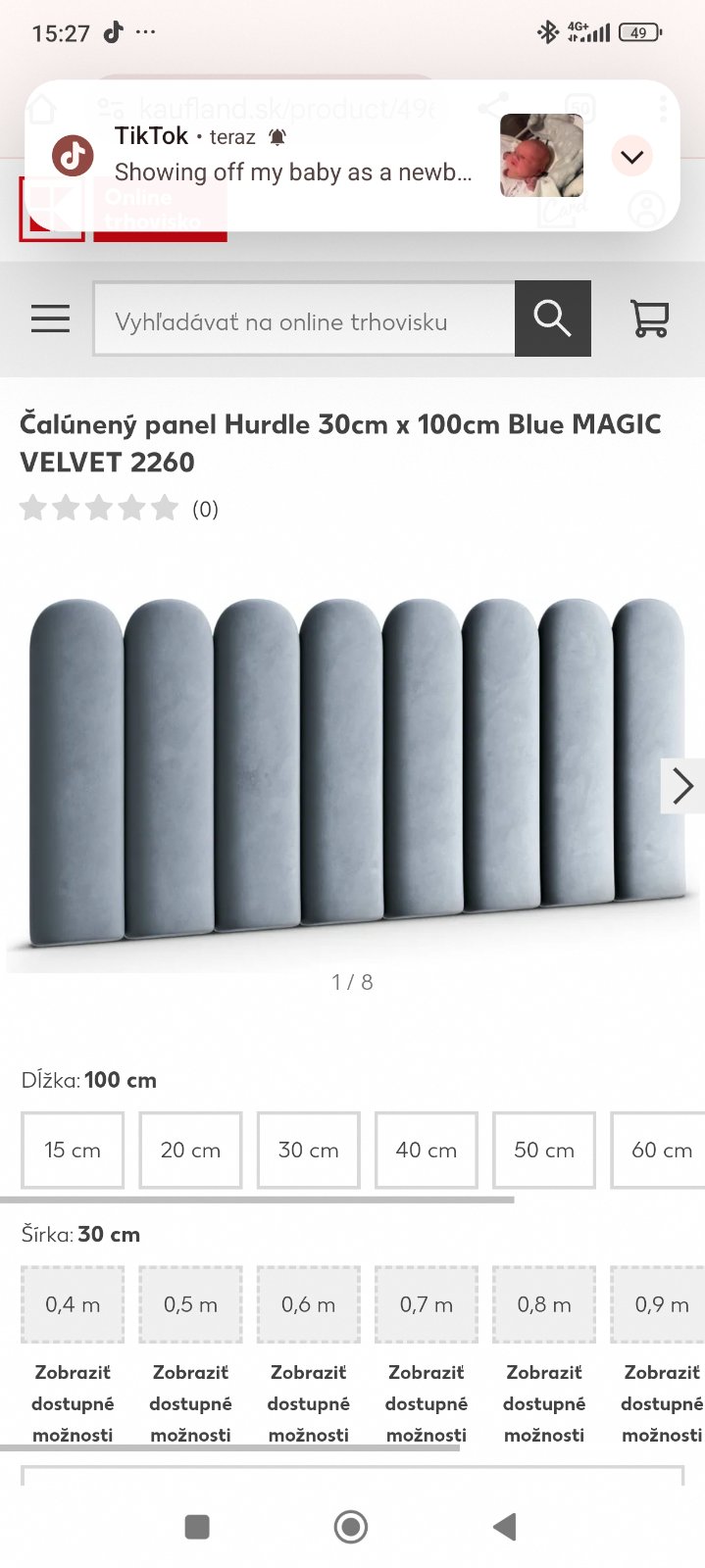This screenshot has width=705, height=1568.
Task: Go back with the system back button
Action: click(504, 1526)
